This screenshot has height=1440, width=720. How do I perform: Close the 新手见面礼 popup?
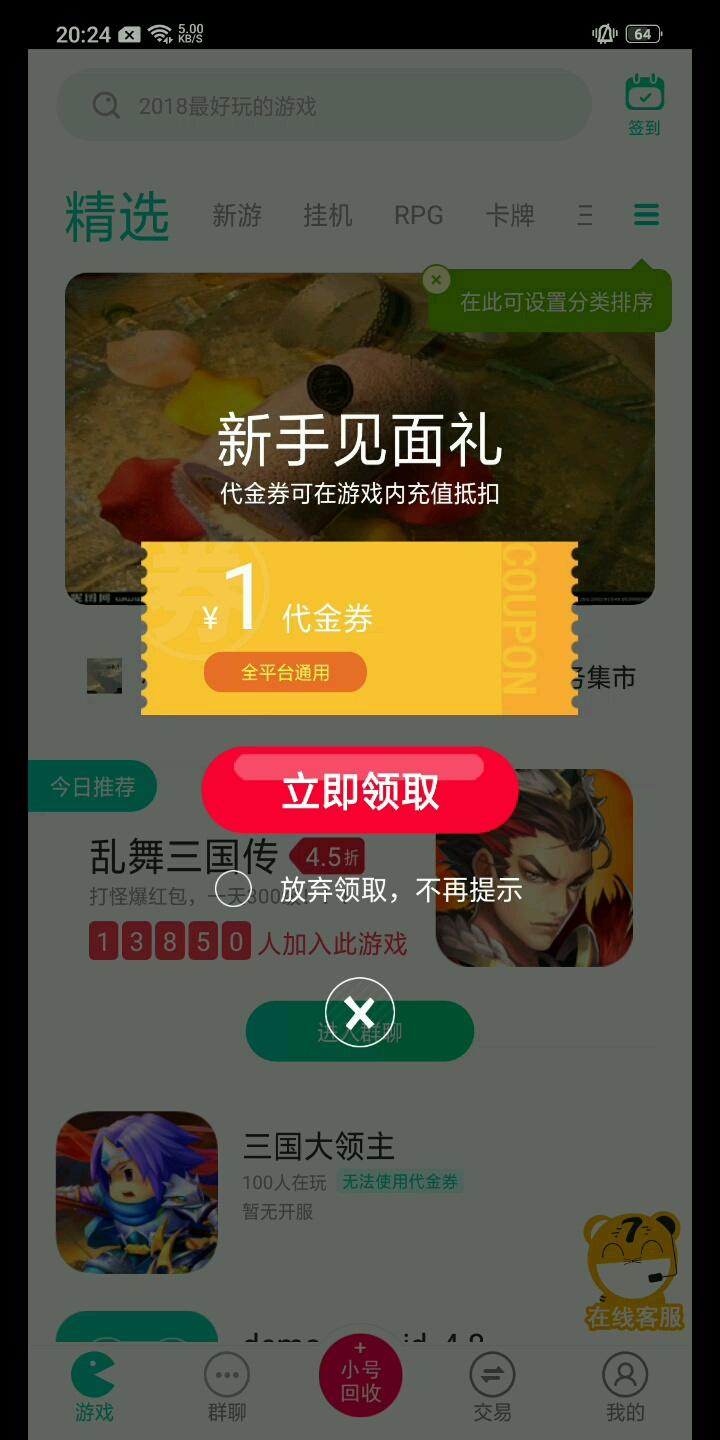click(x=360, y=1013)
